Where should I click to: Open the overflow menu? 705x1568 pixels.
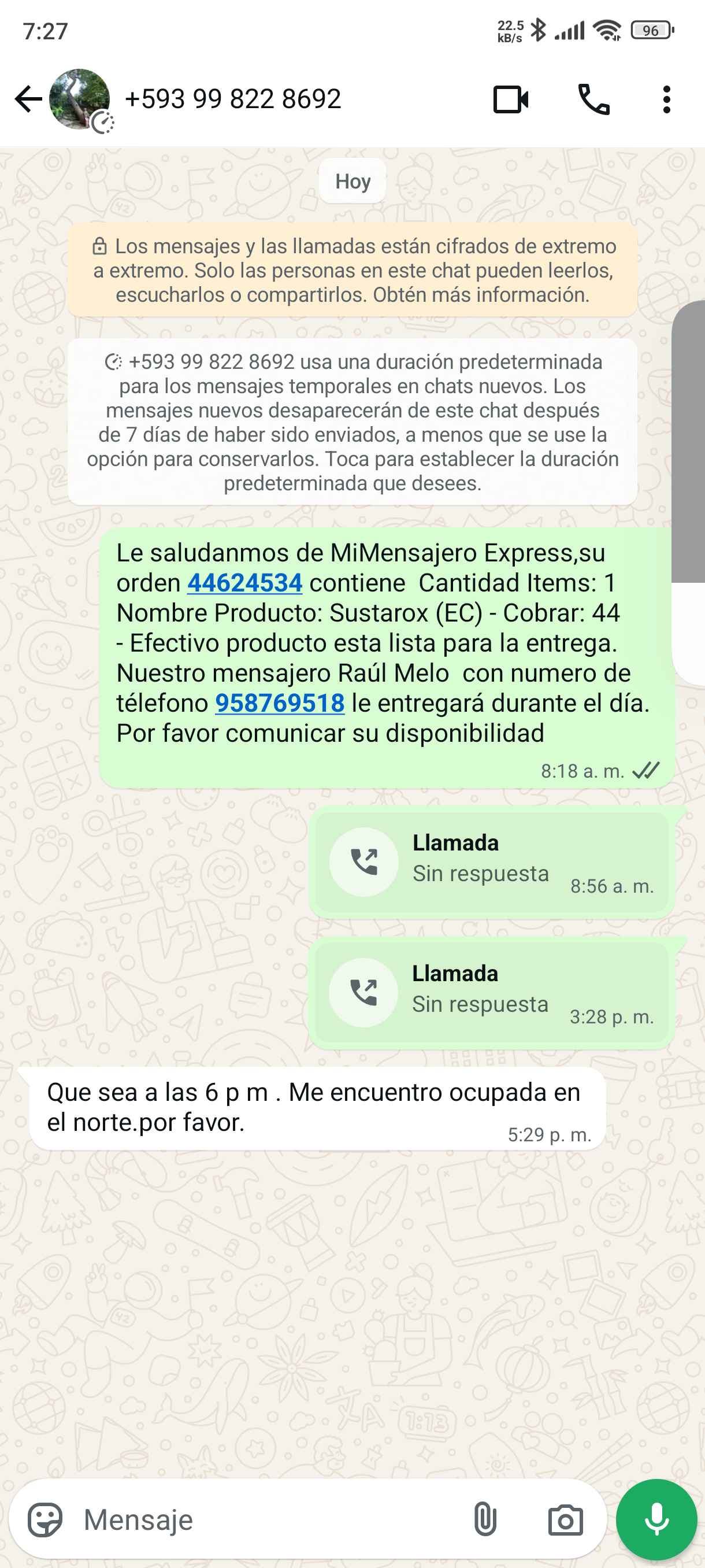[666, 99]
